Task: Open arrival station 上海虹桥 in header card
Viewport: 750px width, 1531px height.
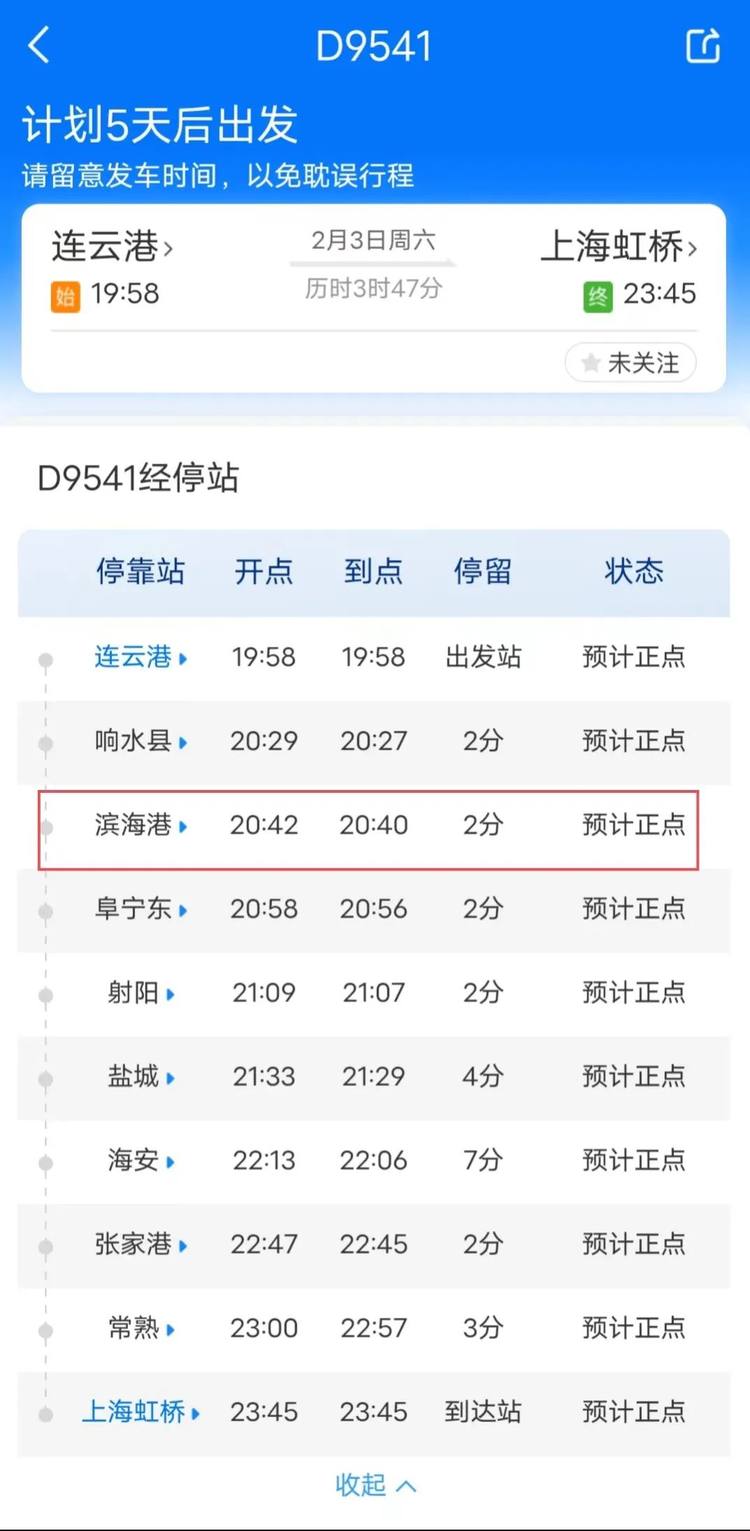Action: coord(619,247)
